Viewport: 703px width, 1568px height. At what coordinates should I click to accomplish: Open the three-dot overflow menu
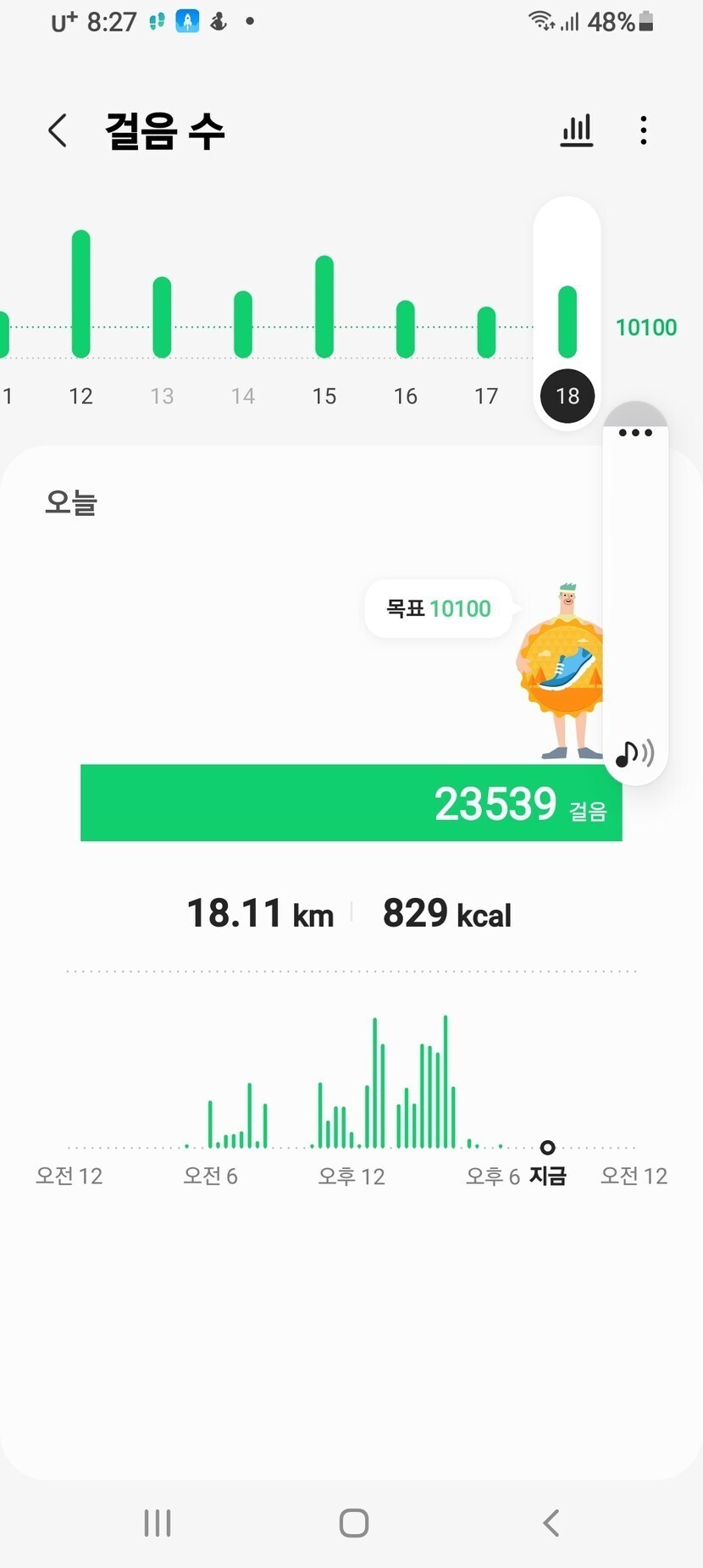coord(644,131)
